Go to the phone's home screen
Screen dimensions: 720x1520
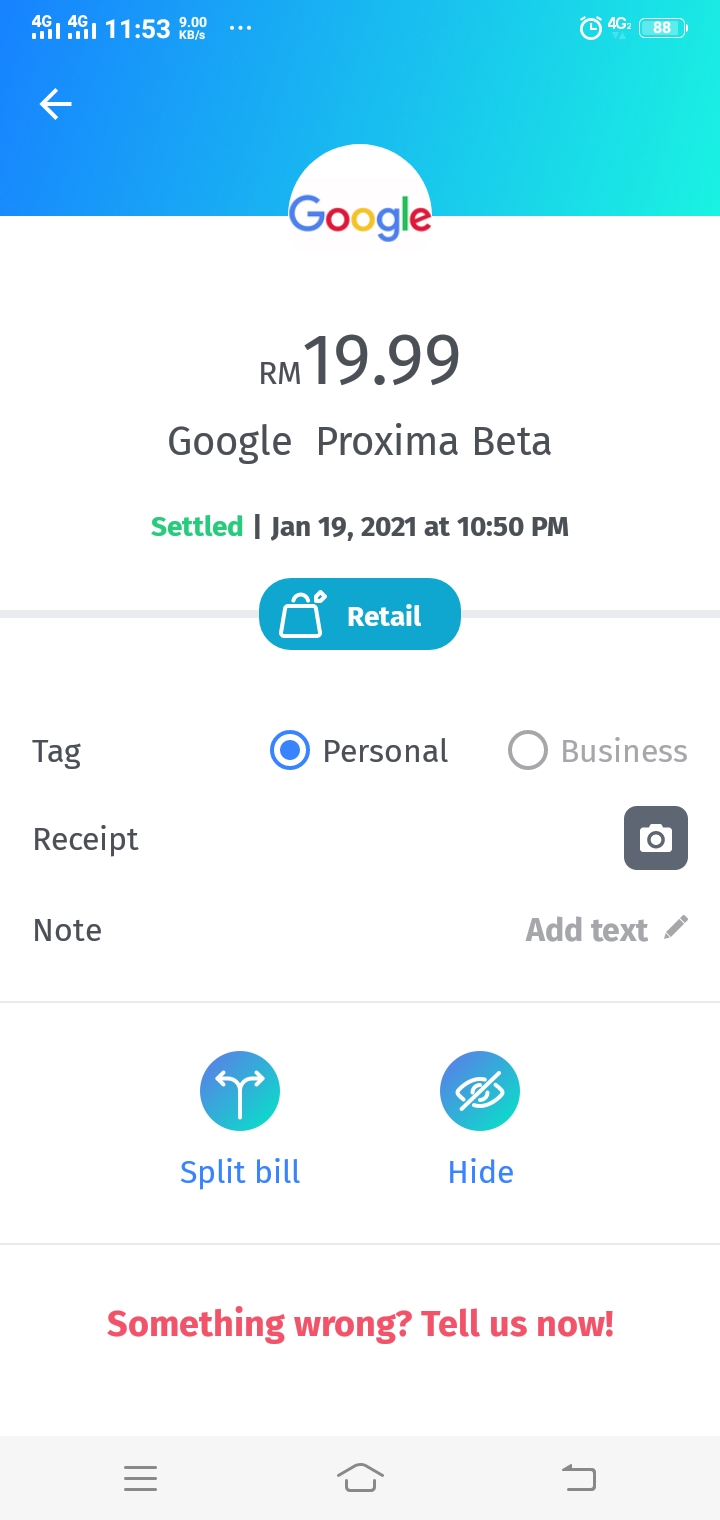[x=360, y=1478]
